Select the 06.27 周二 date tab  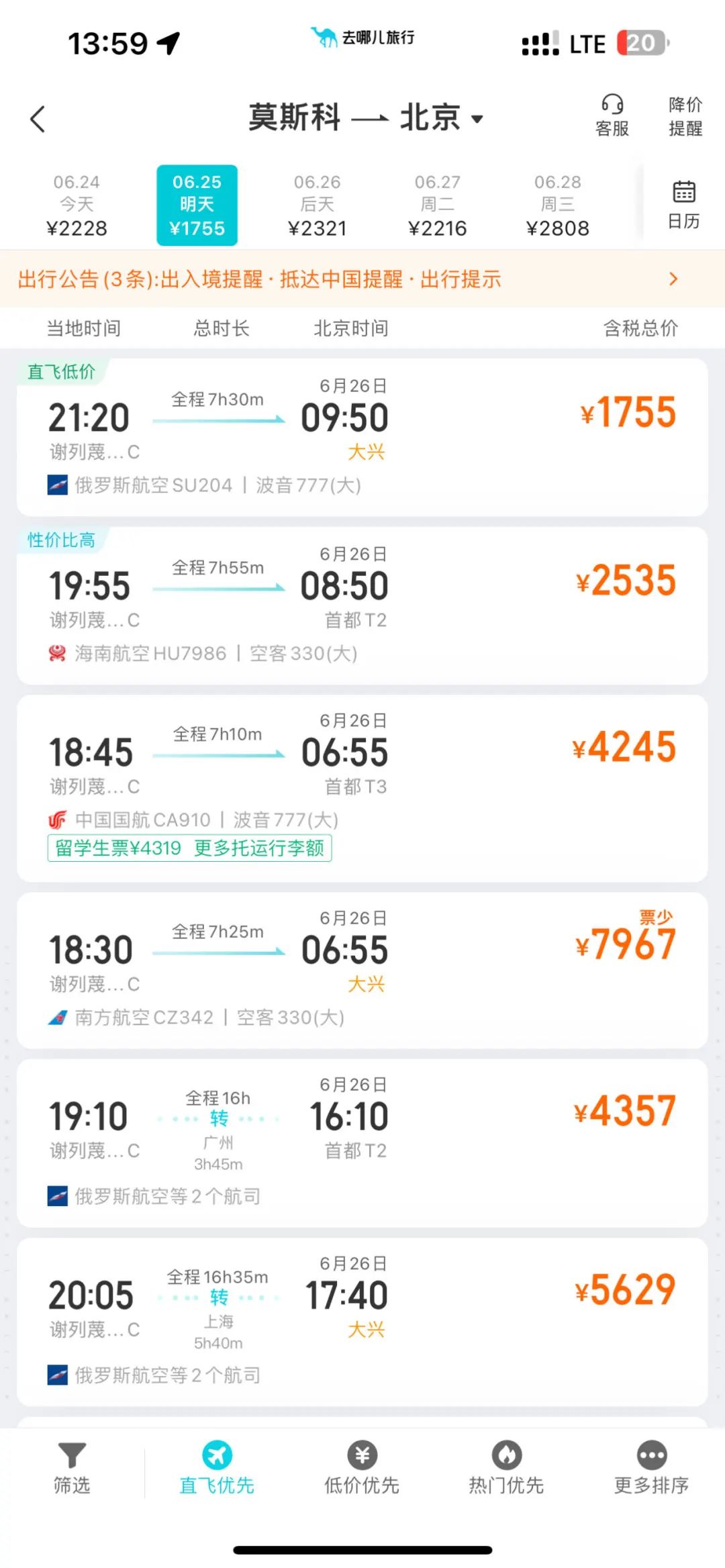point(437,205)
